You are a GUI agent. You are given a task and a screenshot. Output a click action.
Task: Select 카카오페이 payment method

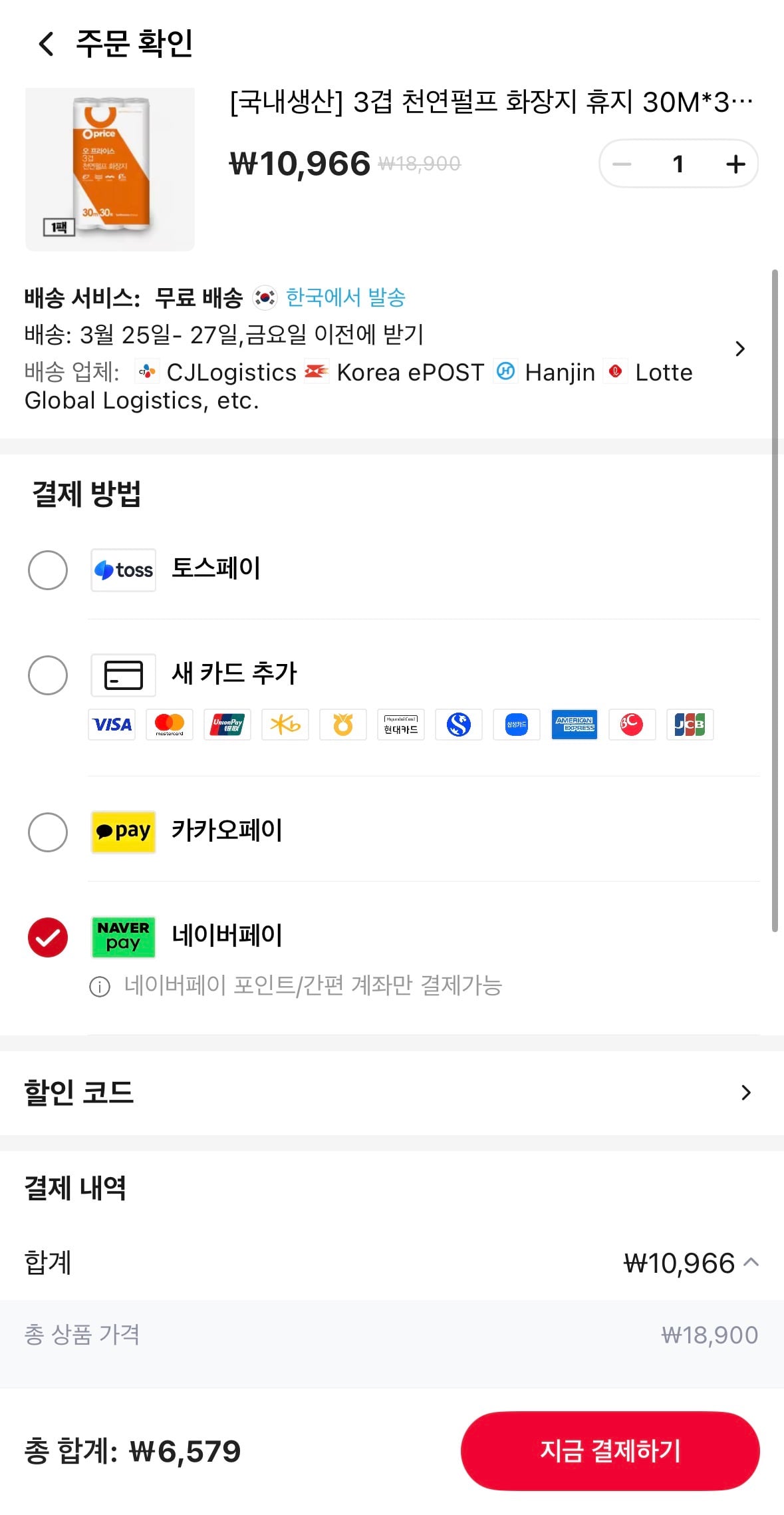pyautogui.click(x=48, y=832)
